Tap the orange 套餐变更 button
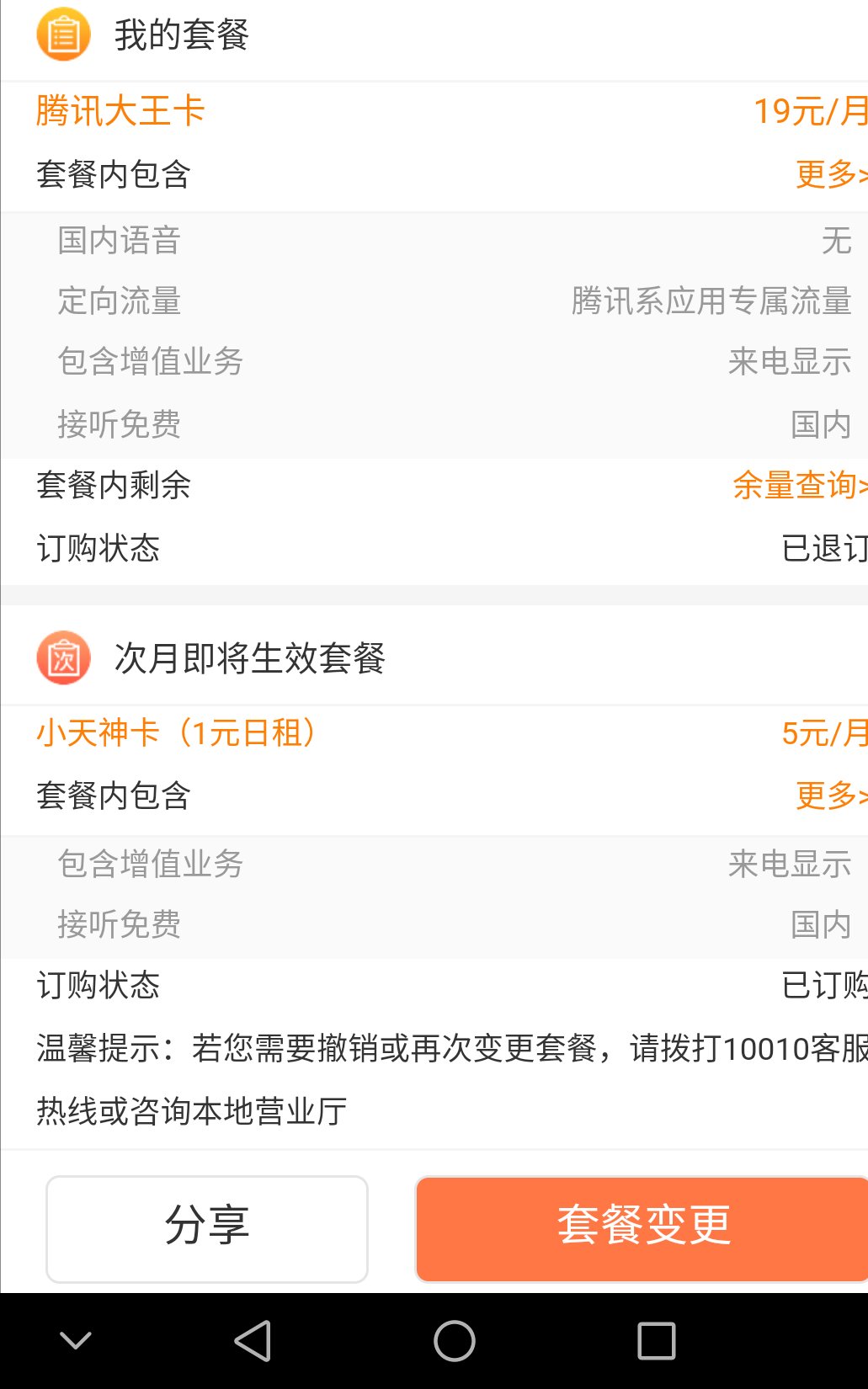 pos(642,1228)
